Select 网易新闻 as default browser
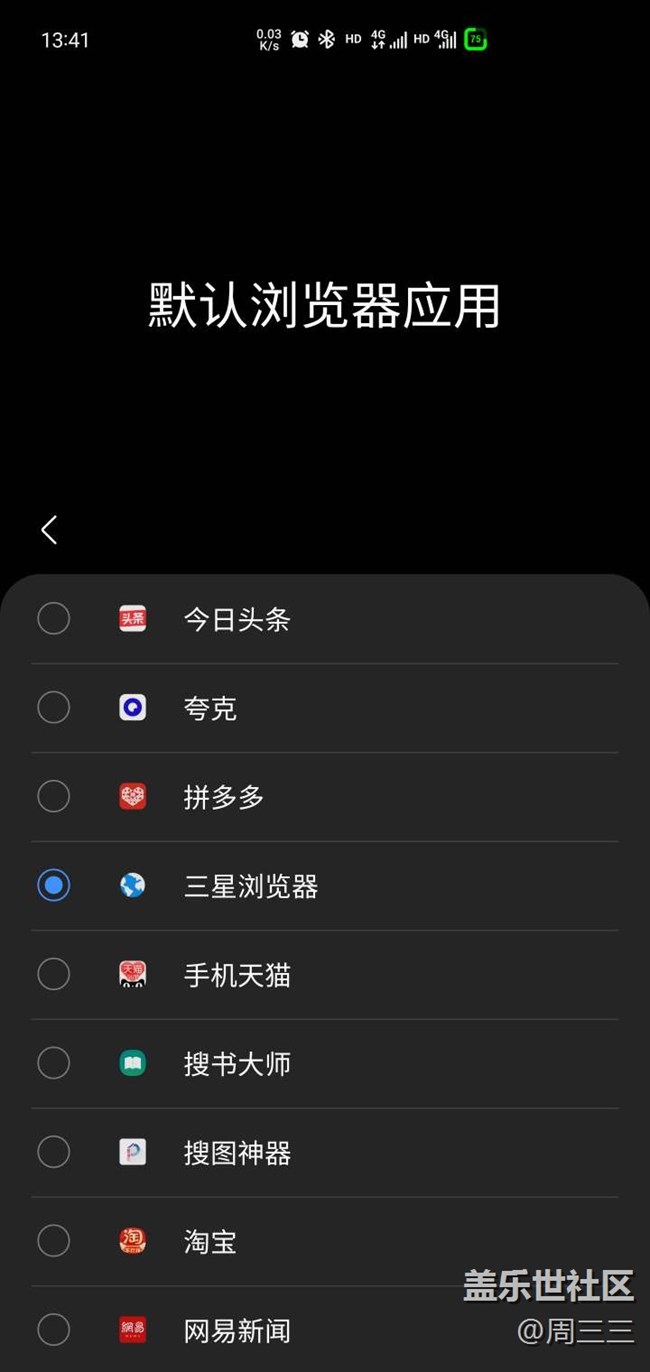 coord(54,1331)
